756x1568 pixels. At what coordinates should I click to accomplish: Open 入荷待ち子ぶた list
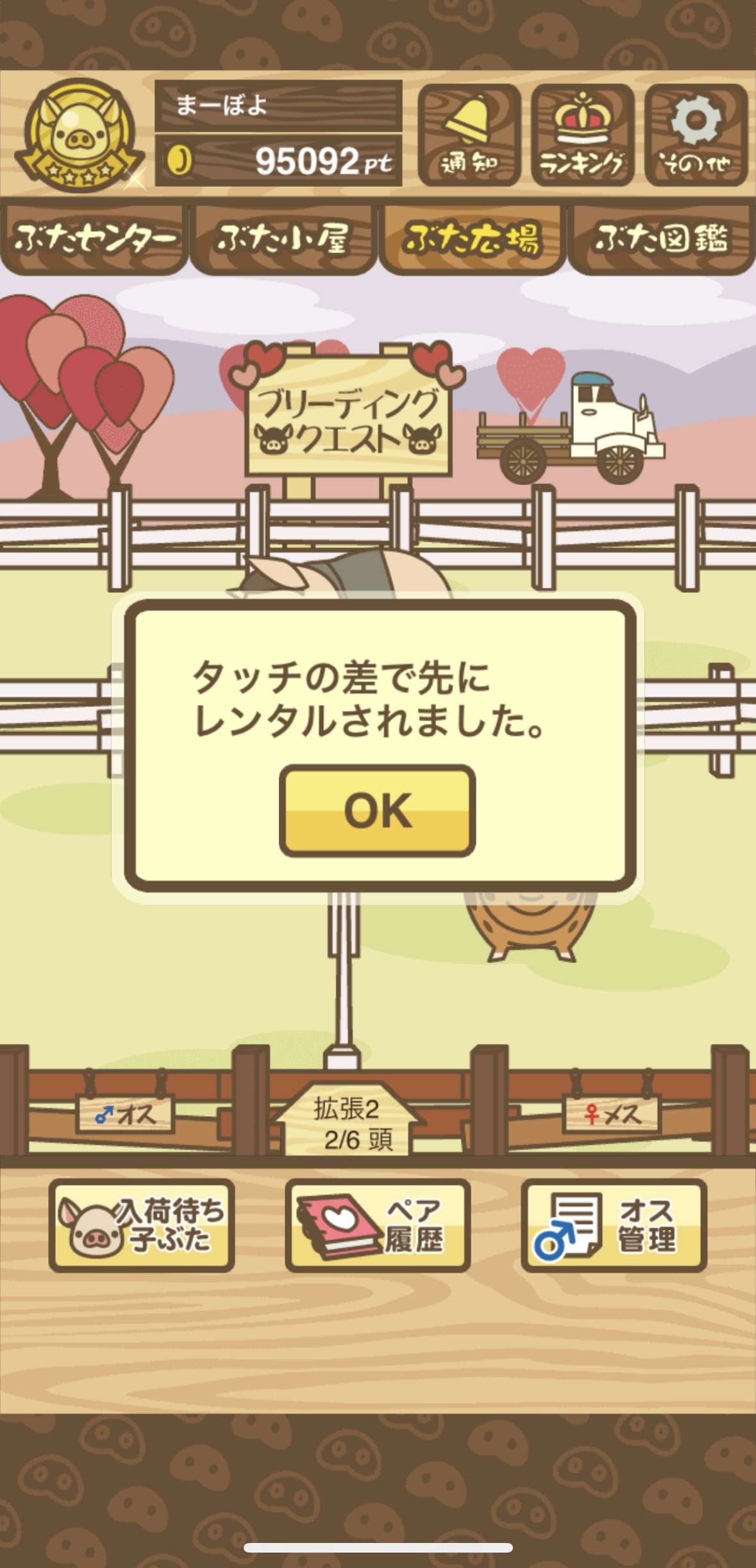(142, 1225)
